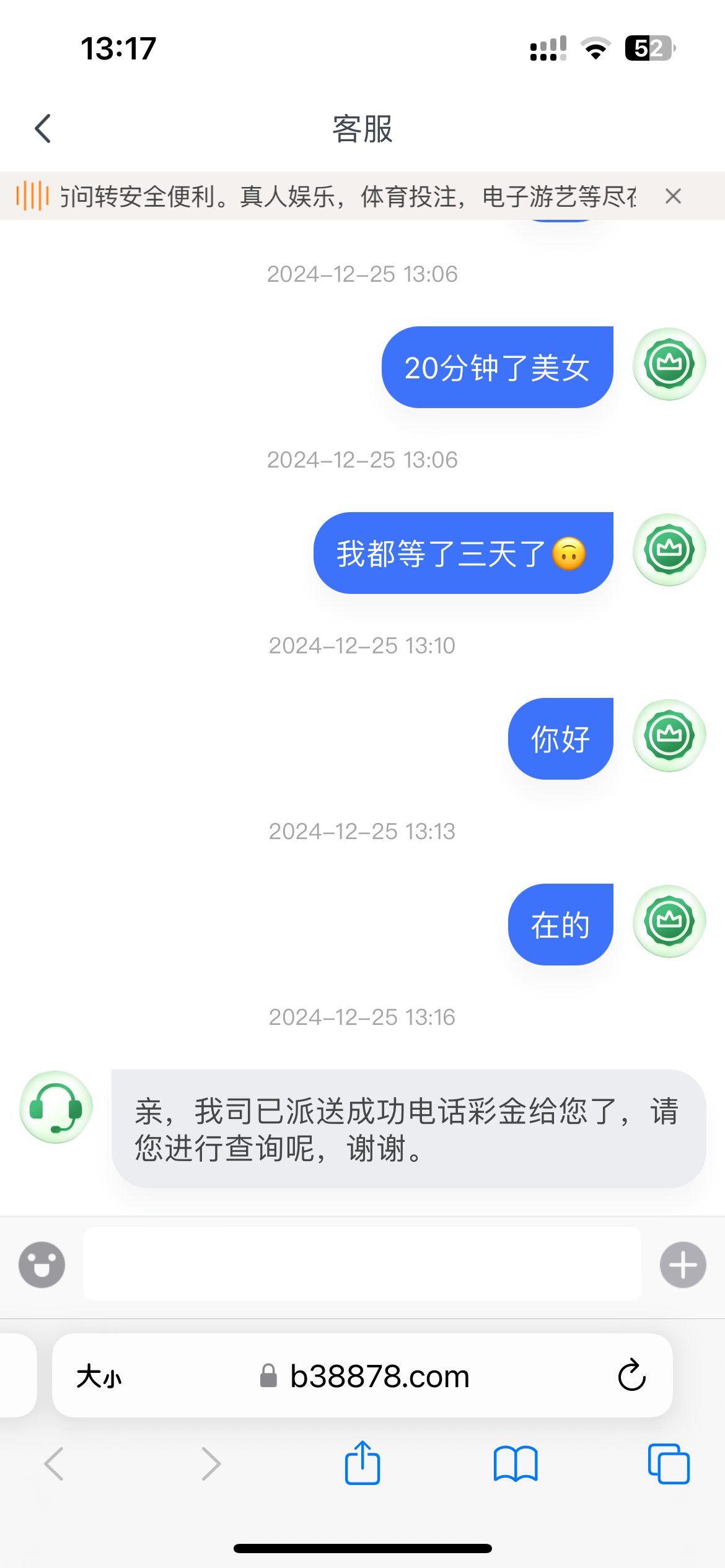Share this page from Safari toolbar
Screen dimensions: 725x1568
pos(362,1463)
